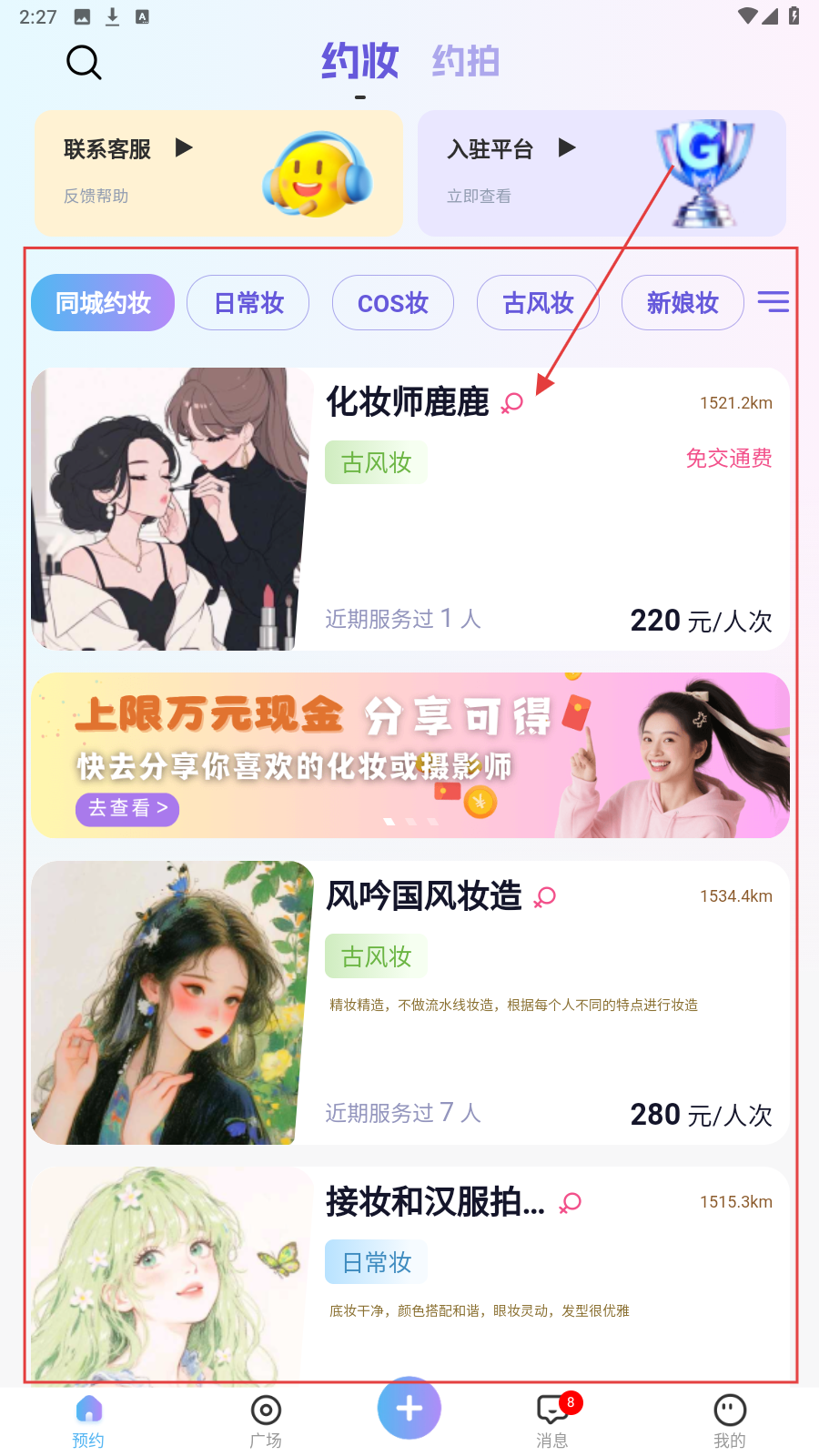
Task: Open 化妆师鹿鹿 makeup artist card
Action: coord(409,510)
